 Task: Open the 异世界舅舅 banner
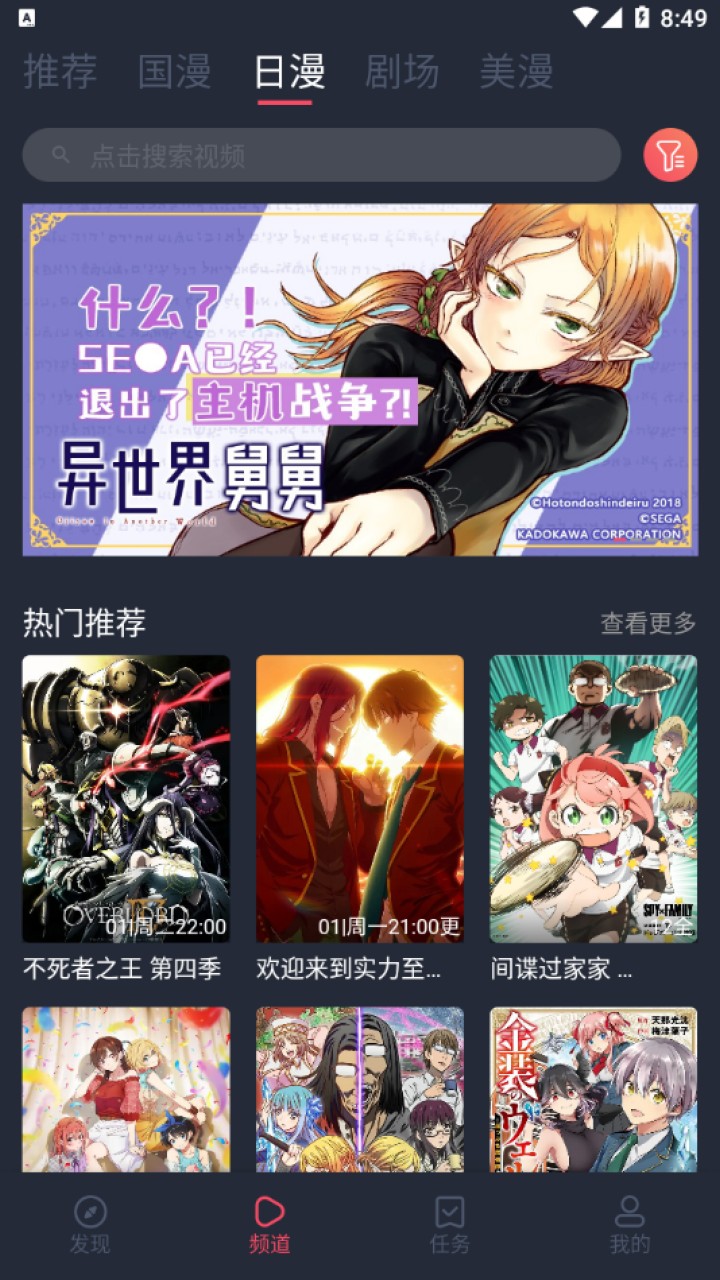(x=360, y=380)
